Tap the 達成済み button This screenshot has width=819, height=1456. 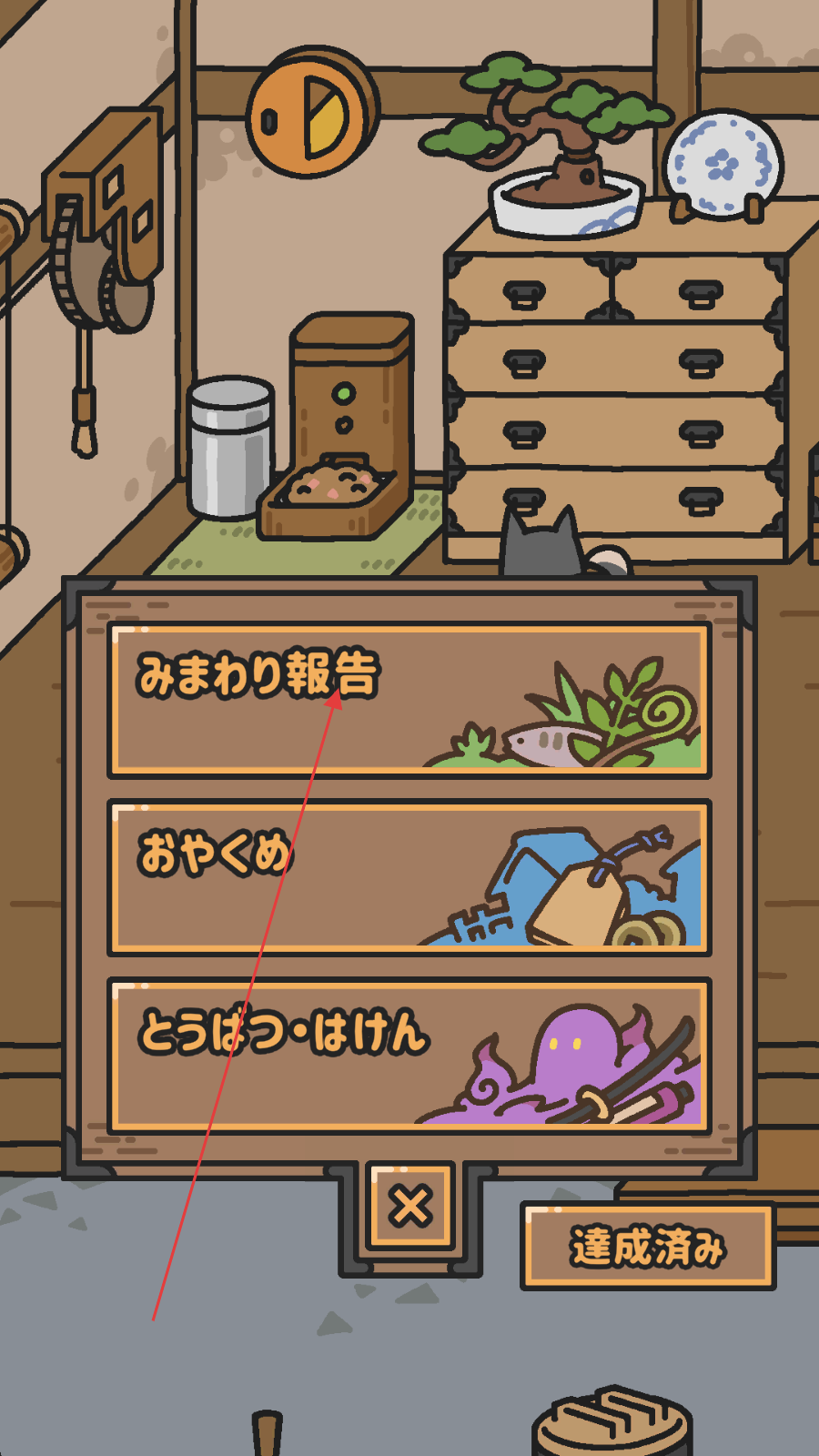[x=647, y=1246]
